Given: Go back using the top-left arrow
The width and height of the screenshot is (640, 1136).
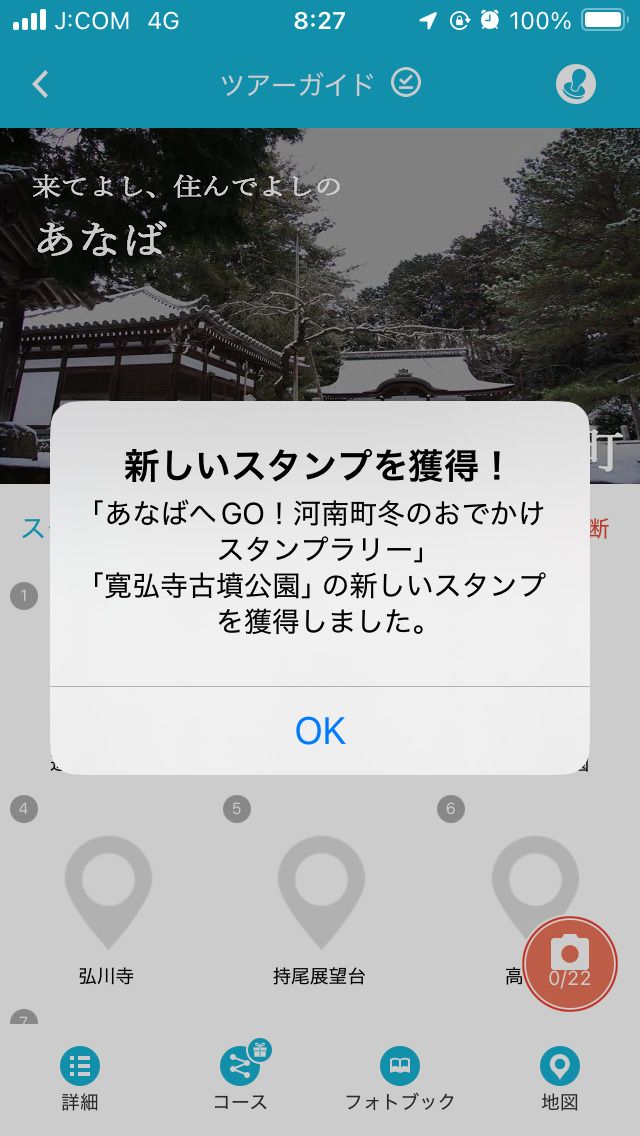Looking at the screenshot, I should [40, 84].
